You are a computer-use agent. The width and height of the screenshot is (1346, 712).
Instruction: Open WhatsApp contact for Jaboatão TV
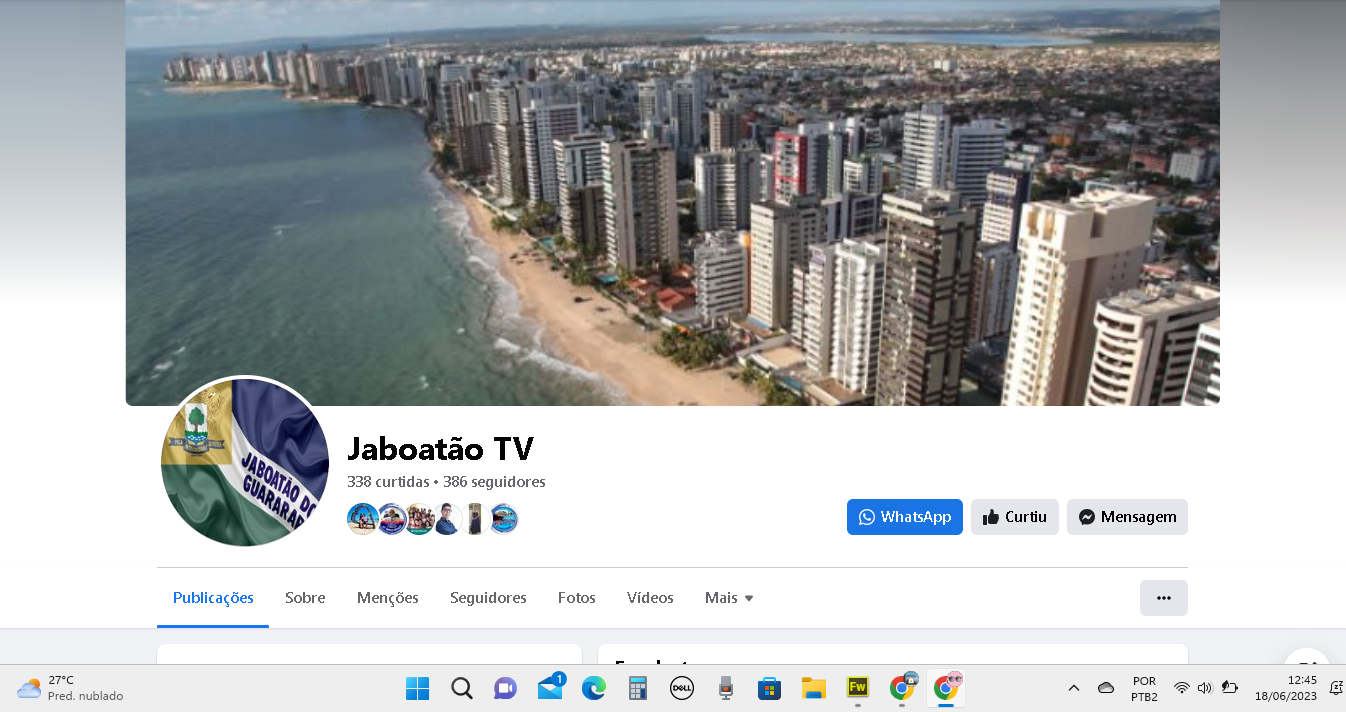[904, 517]
